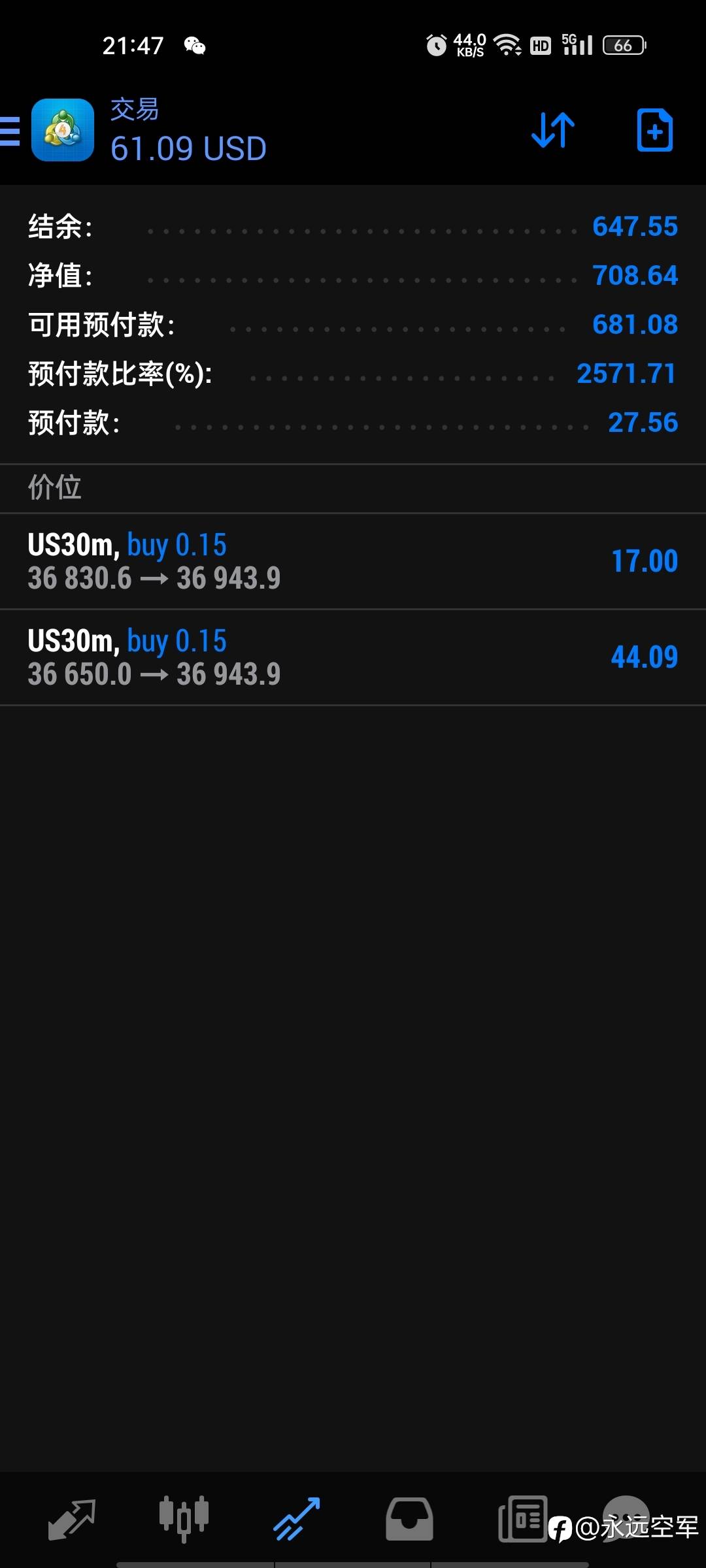
Task: Open the US30m position with profit 44.09
Action: pos(353,658)
